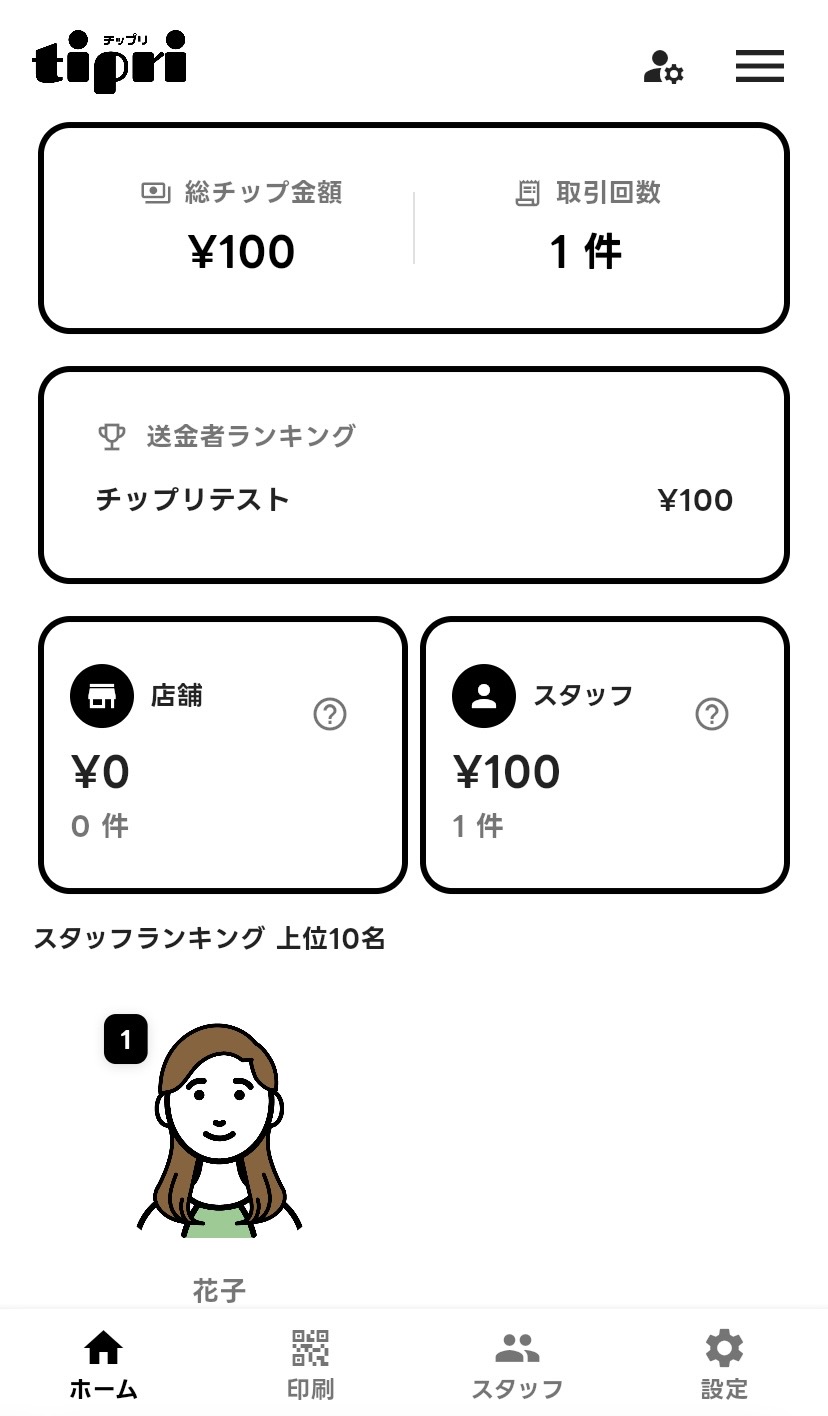The image size is (828, 1416).
Task: Click the 総チップ金額 statistics card
Action: tap(242, 225)
